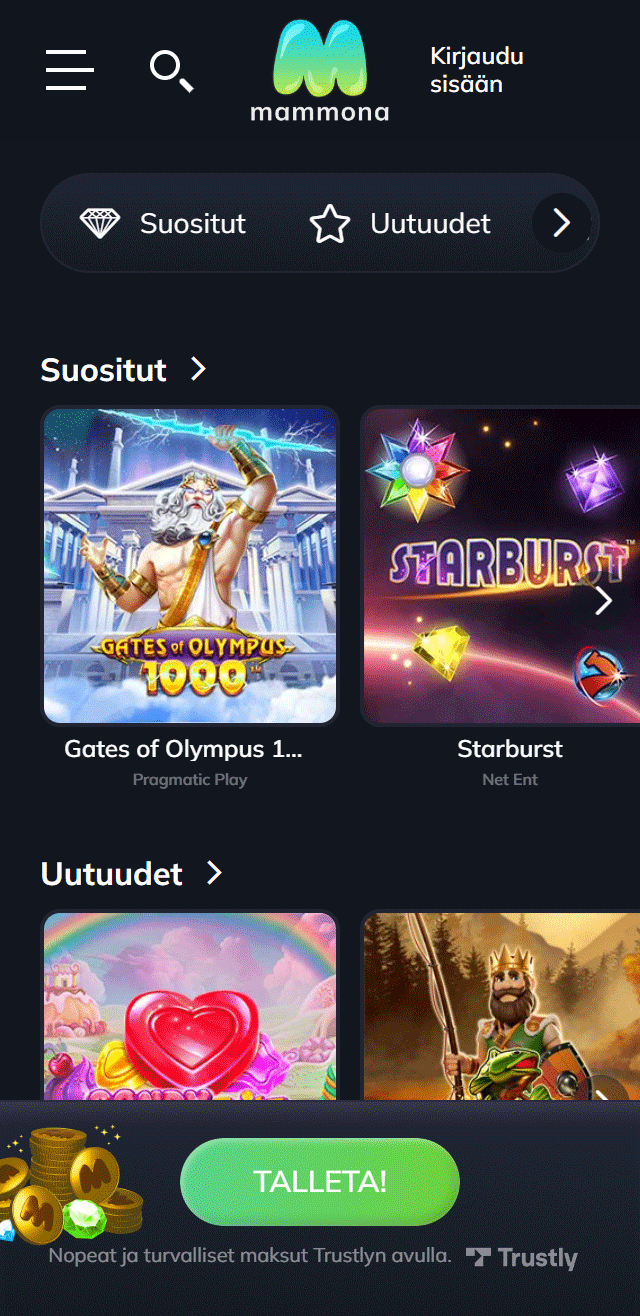Select the Suositut category chip

(x=163, y=223)
